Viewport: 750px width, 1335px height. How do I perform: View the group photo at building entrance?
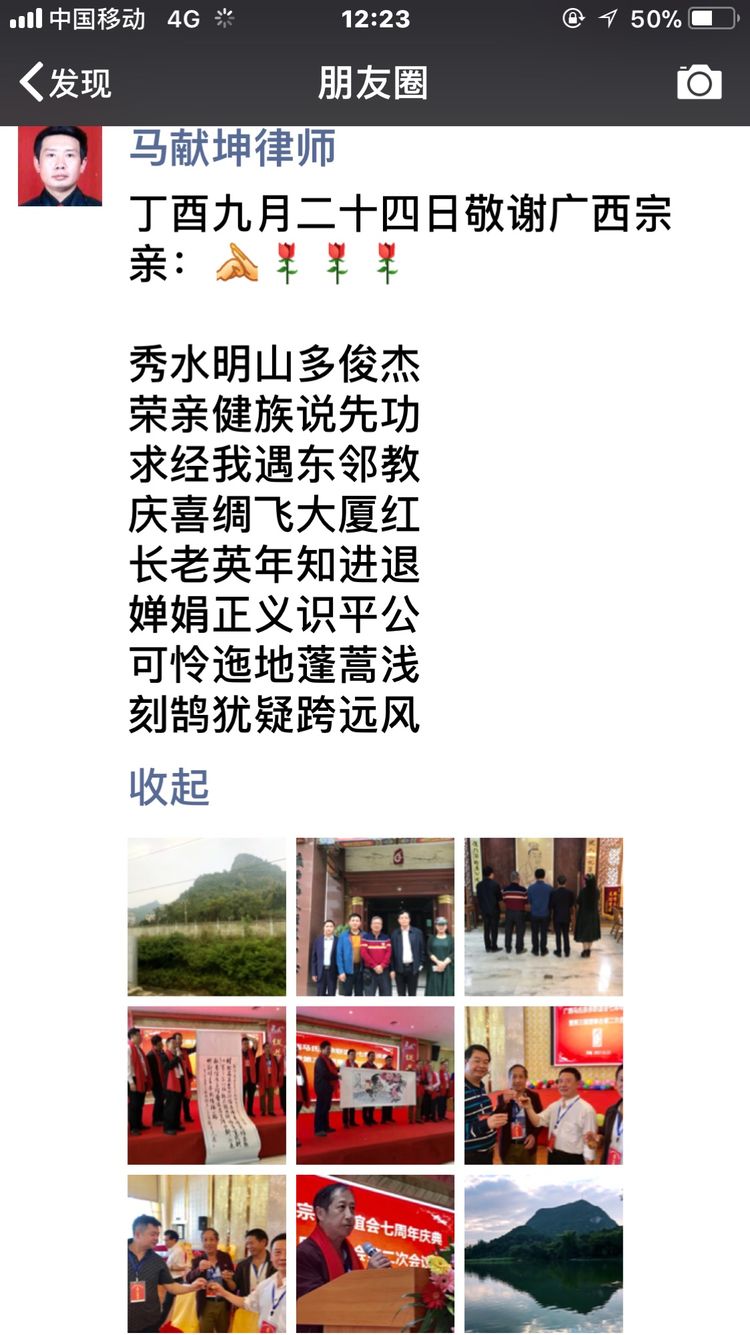click(x=375, y=916)
